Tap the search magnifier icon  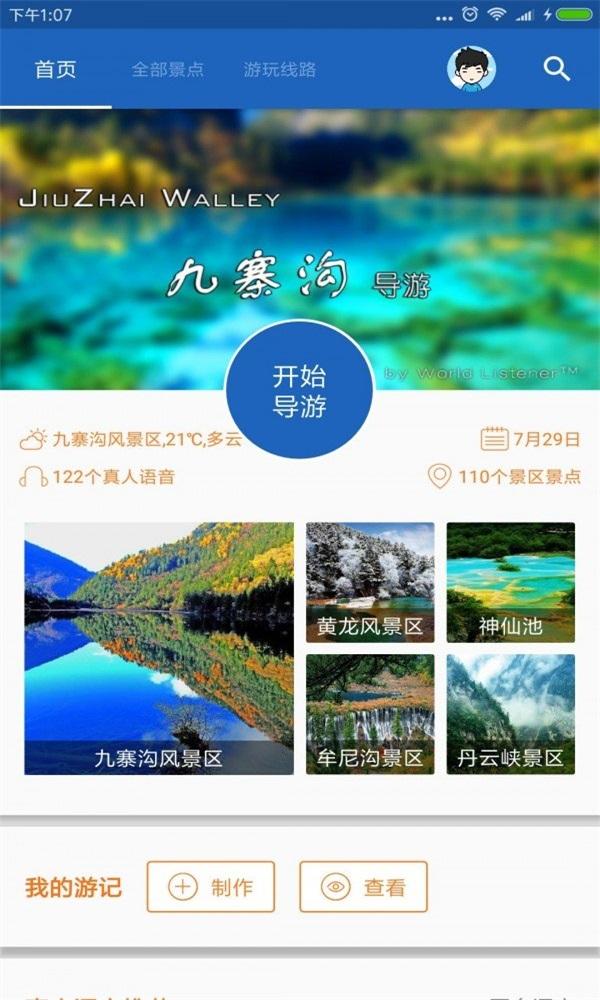point(556,69)
